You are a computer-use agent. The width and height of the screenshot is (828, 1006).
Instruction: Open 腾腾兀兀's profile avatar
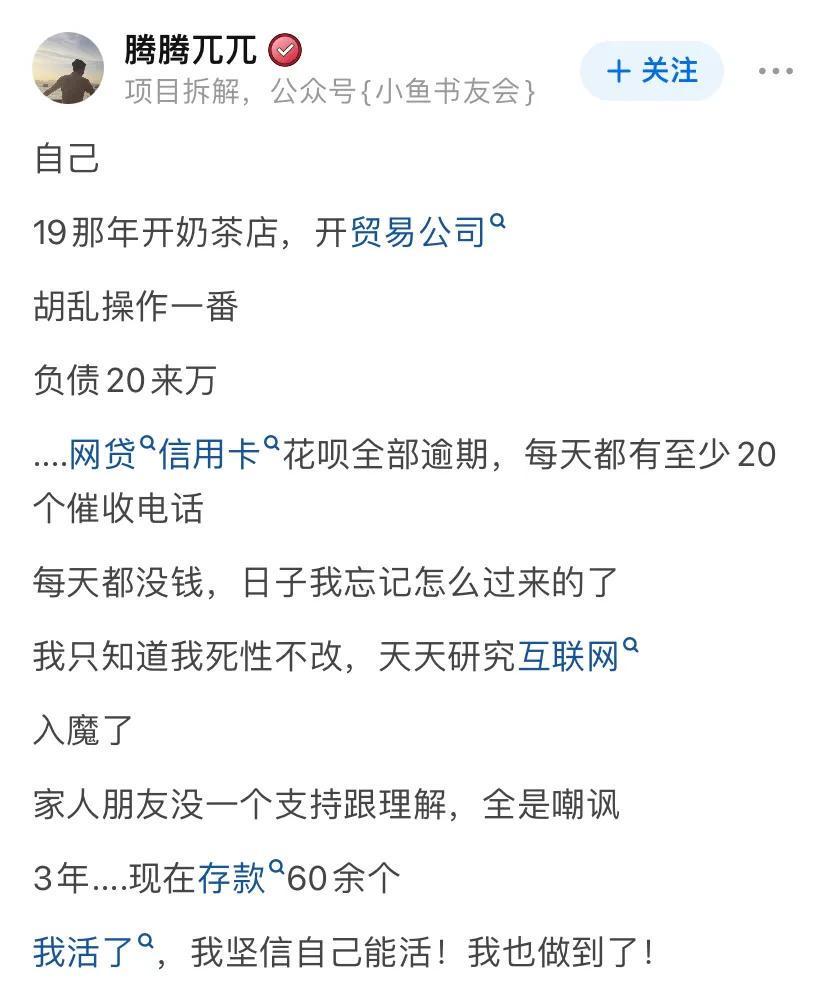(68, 68)
